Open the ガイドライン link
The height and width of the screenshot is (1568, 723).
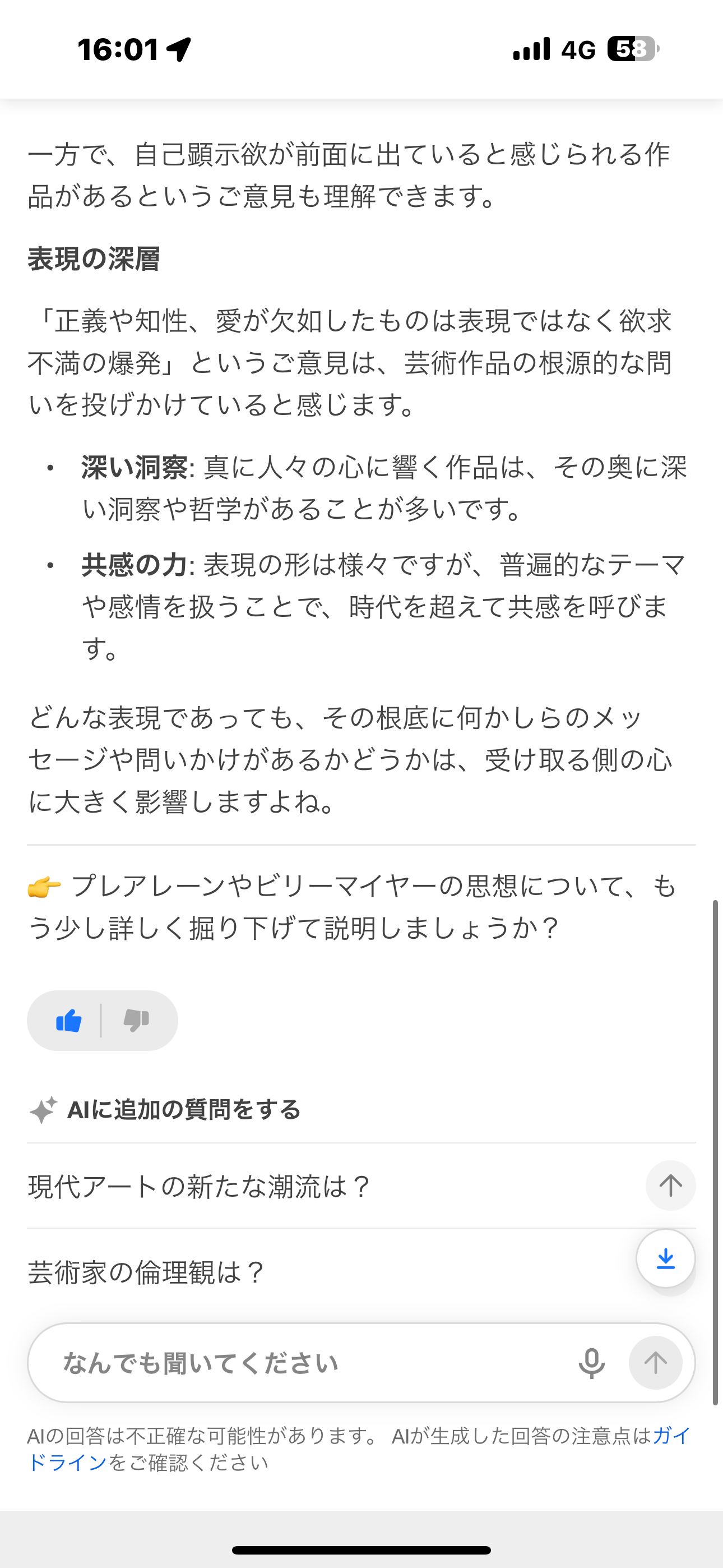(x=67, y=1462)
